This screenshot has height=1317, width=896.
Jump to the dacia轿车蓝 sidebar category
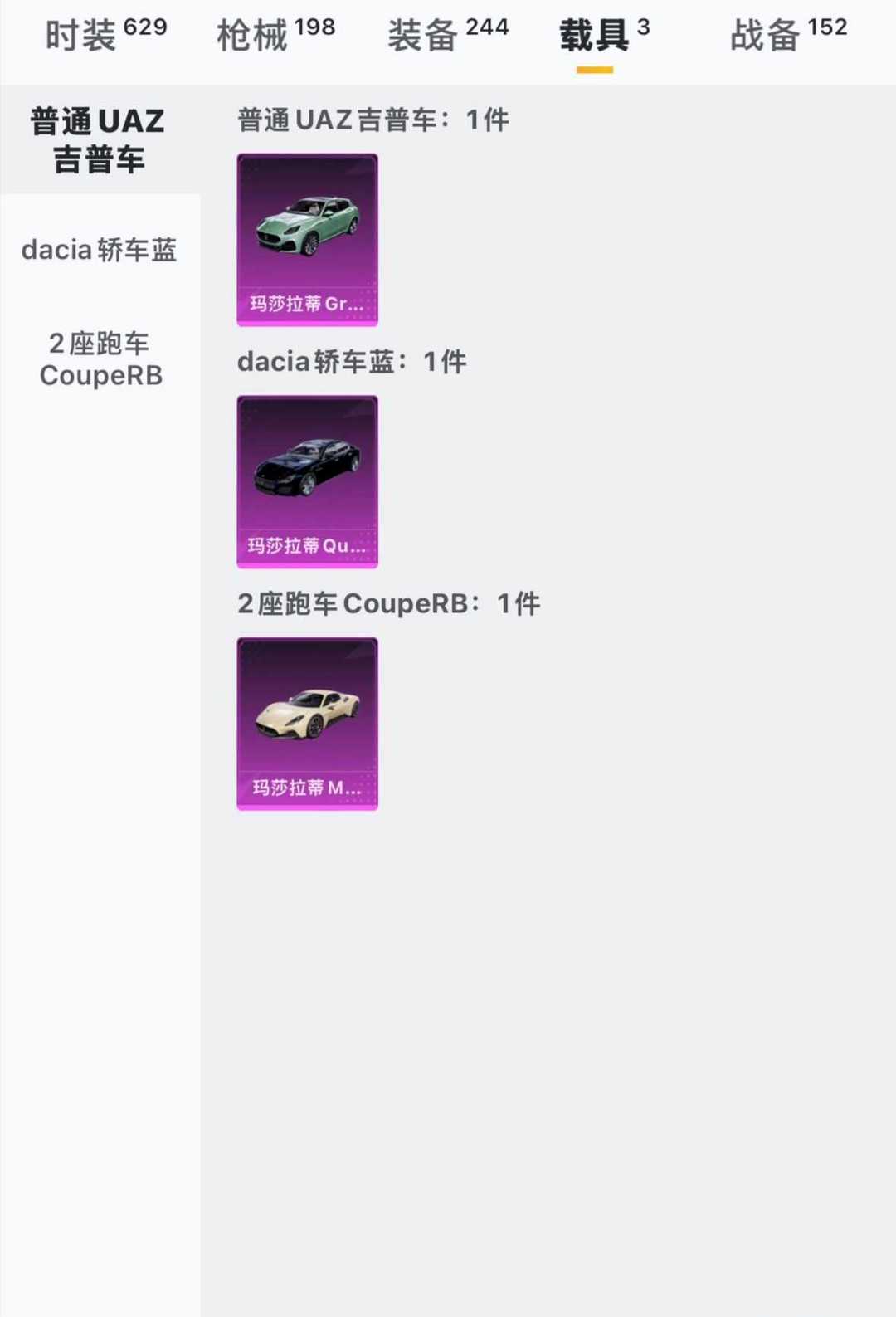100,250
